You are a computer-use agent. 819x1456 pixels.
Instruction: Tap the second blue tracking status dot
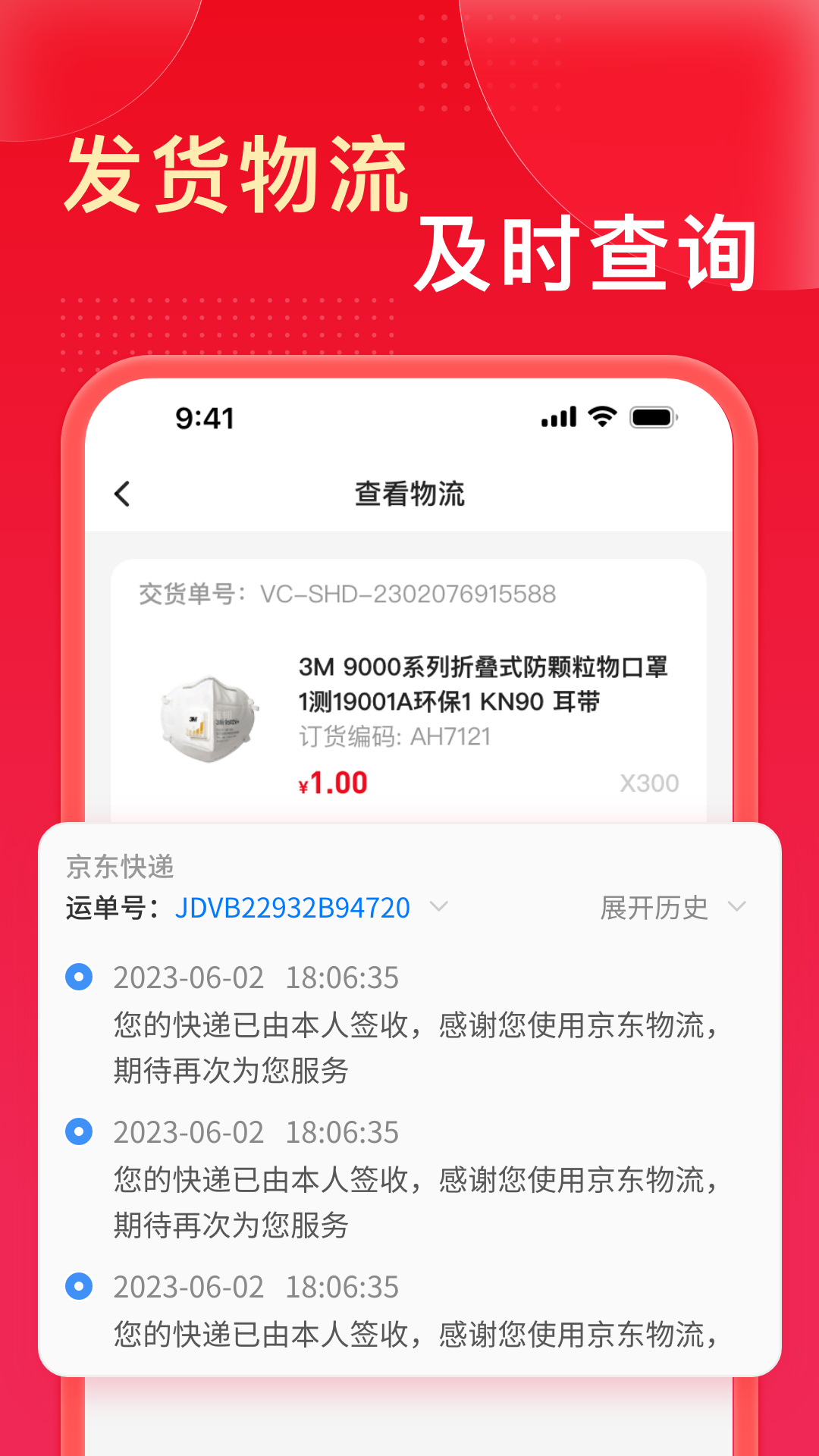79,1133
